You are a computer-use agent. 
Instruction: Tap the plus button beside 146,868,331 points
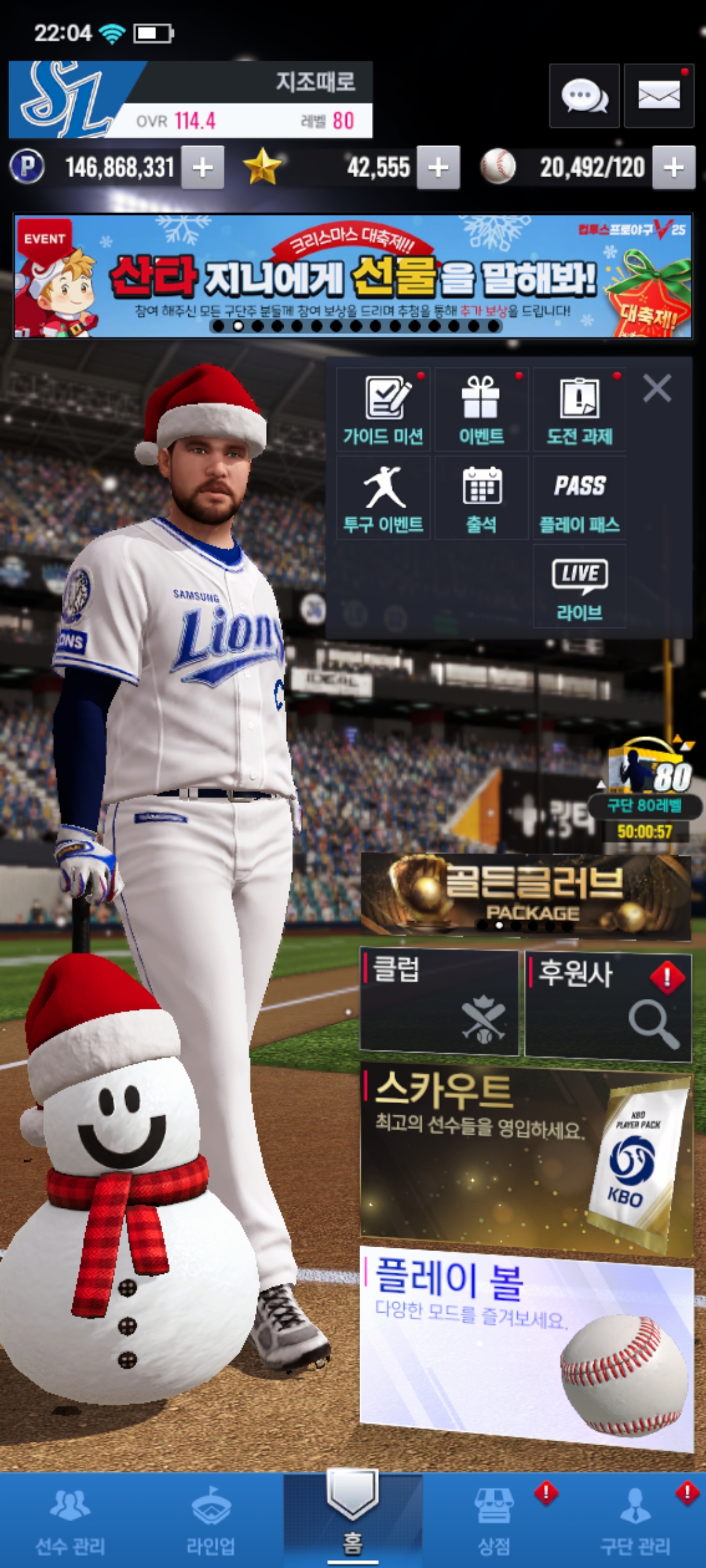(203, 168)
